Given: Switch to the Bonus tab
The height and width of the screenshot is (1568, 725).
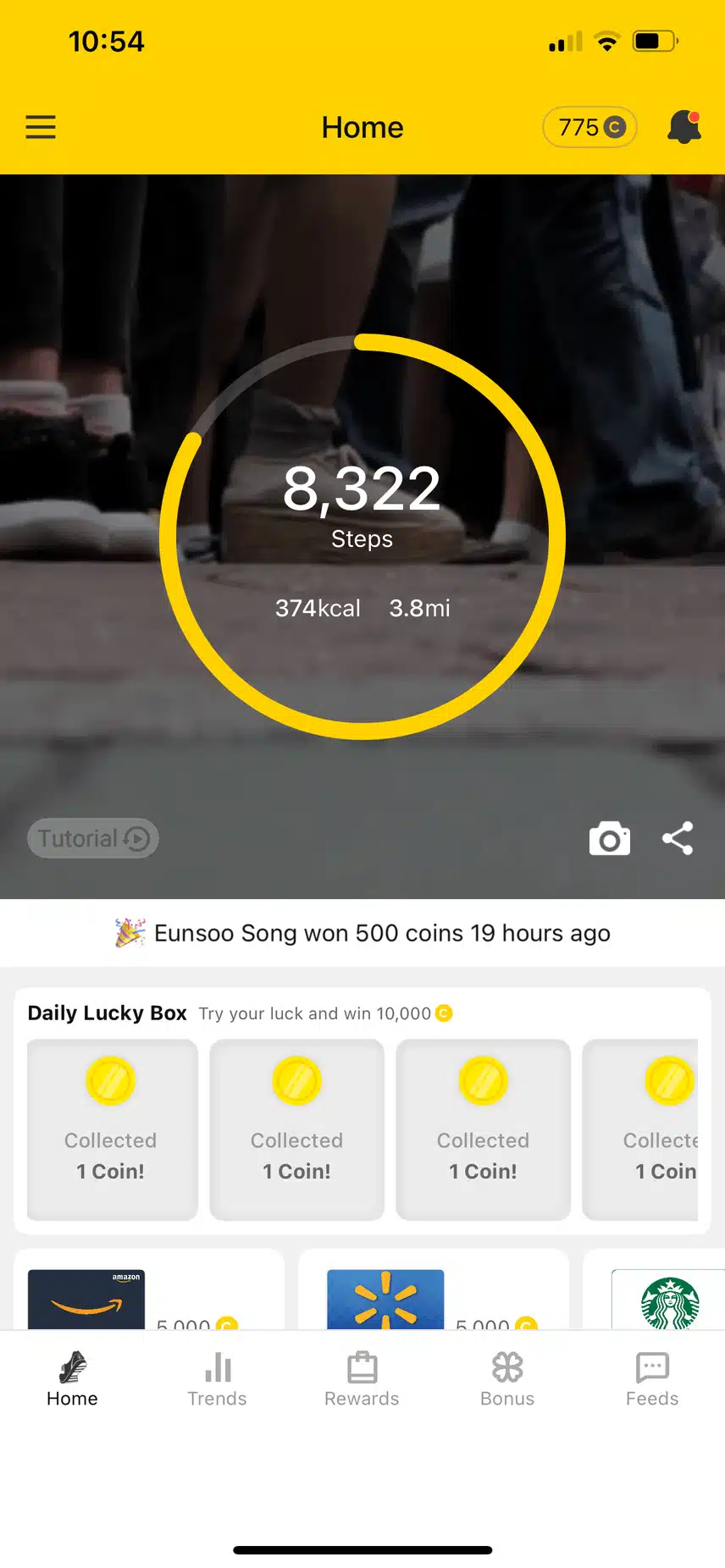Looking at the screenshot, I should (x=507, y=1379).
